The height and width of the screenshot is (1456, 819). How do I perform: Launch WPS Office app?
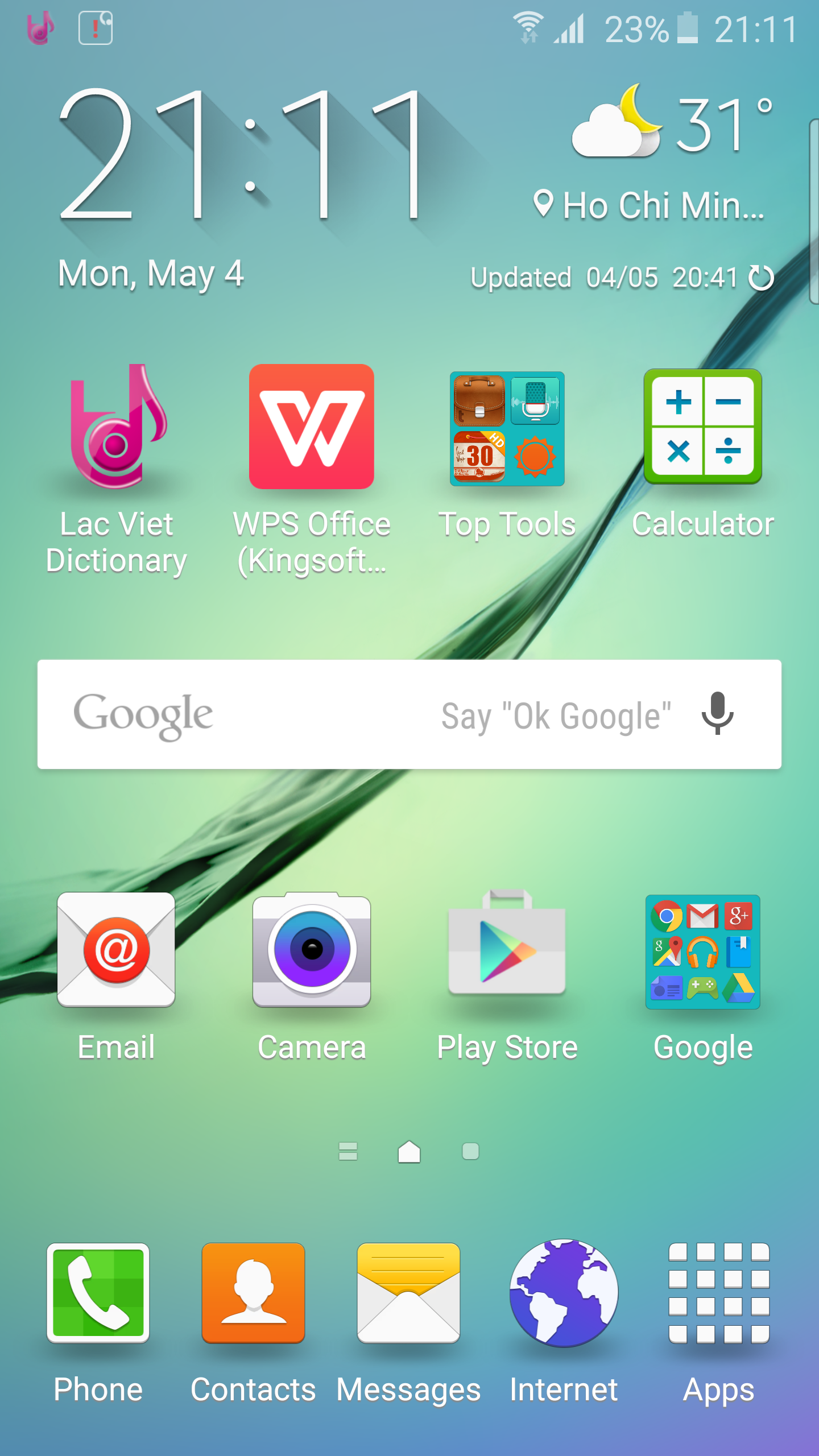(x=311, y=427)
